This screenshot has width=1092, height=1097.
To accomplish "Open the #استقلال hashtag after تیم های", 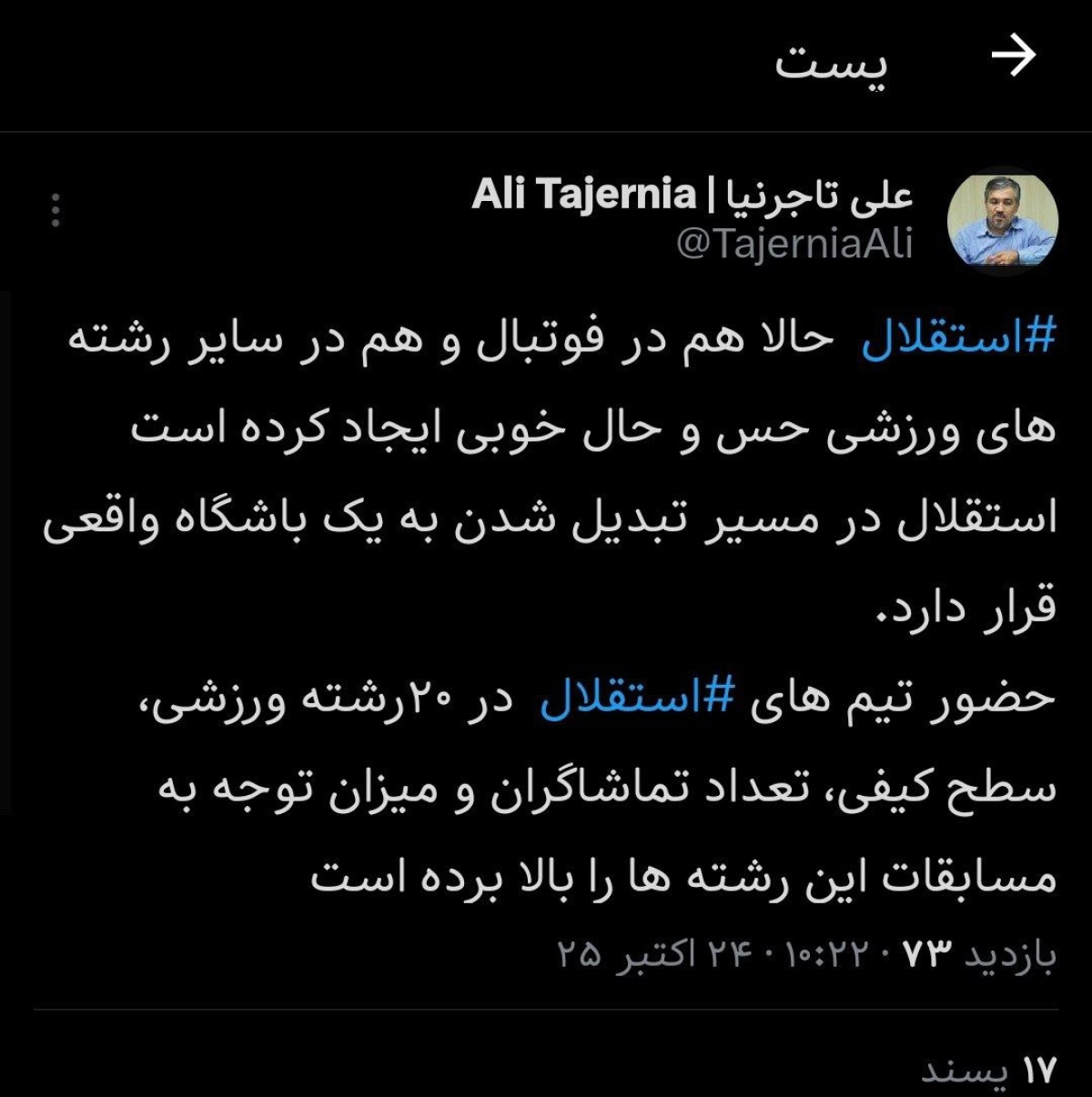I will coord(636,699).
